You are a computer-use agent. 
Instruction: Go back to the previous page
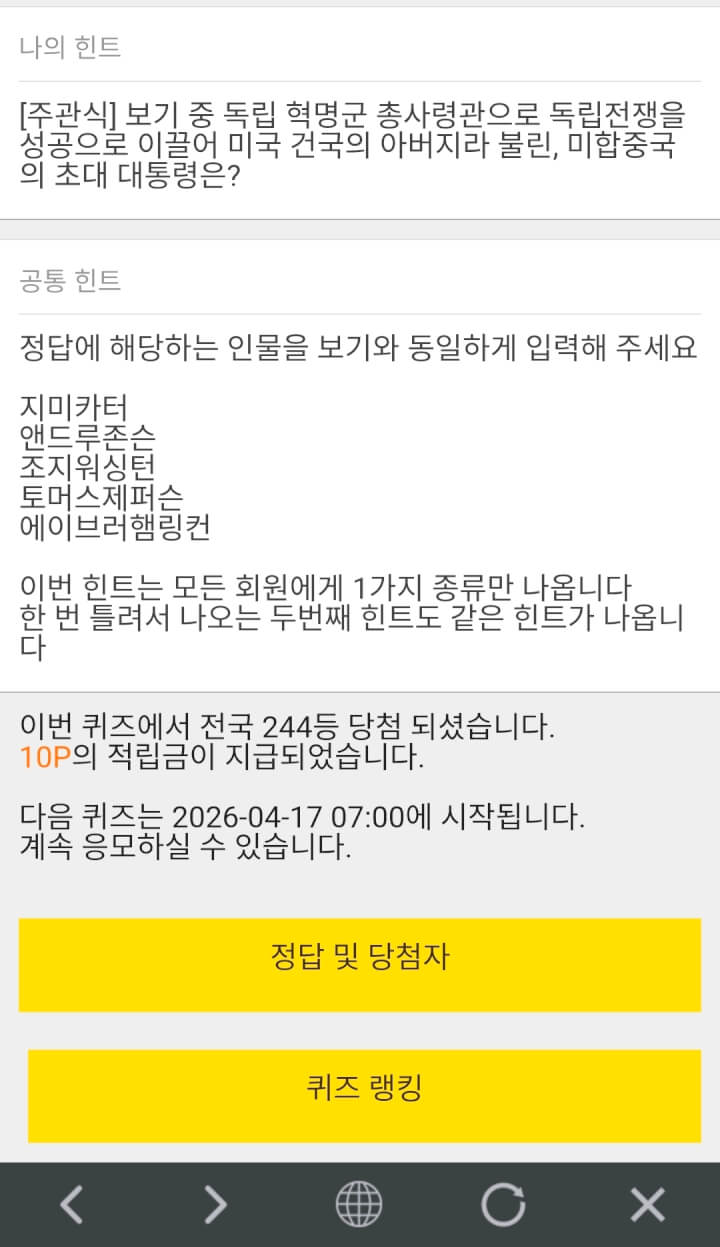tap(71, 1204)
